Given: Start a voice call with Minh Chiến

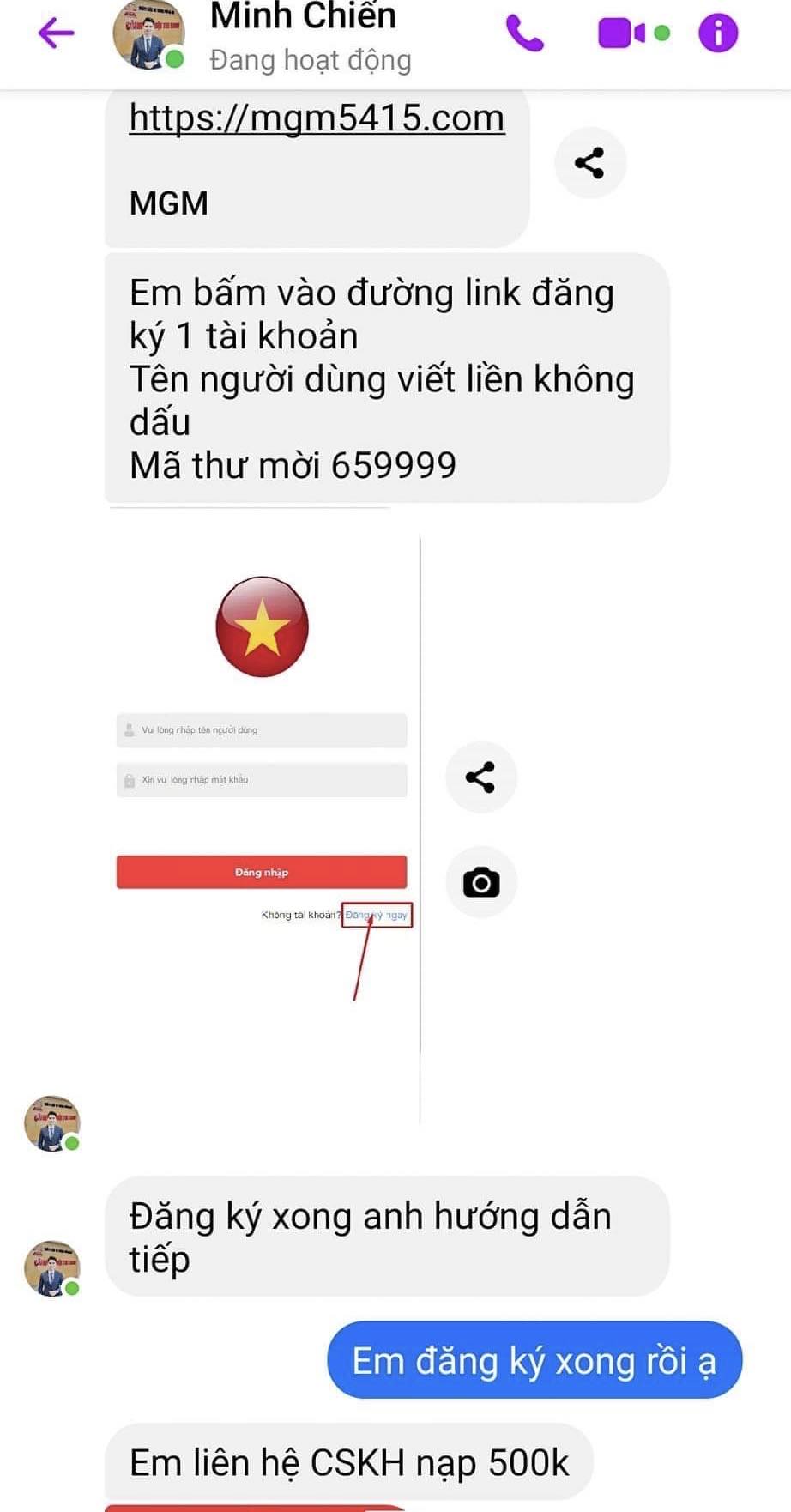Looking at the screenshot, I should [x=524, y=33].
